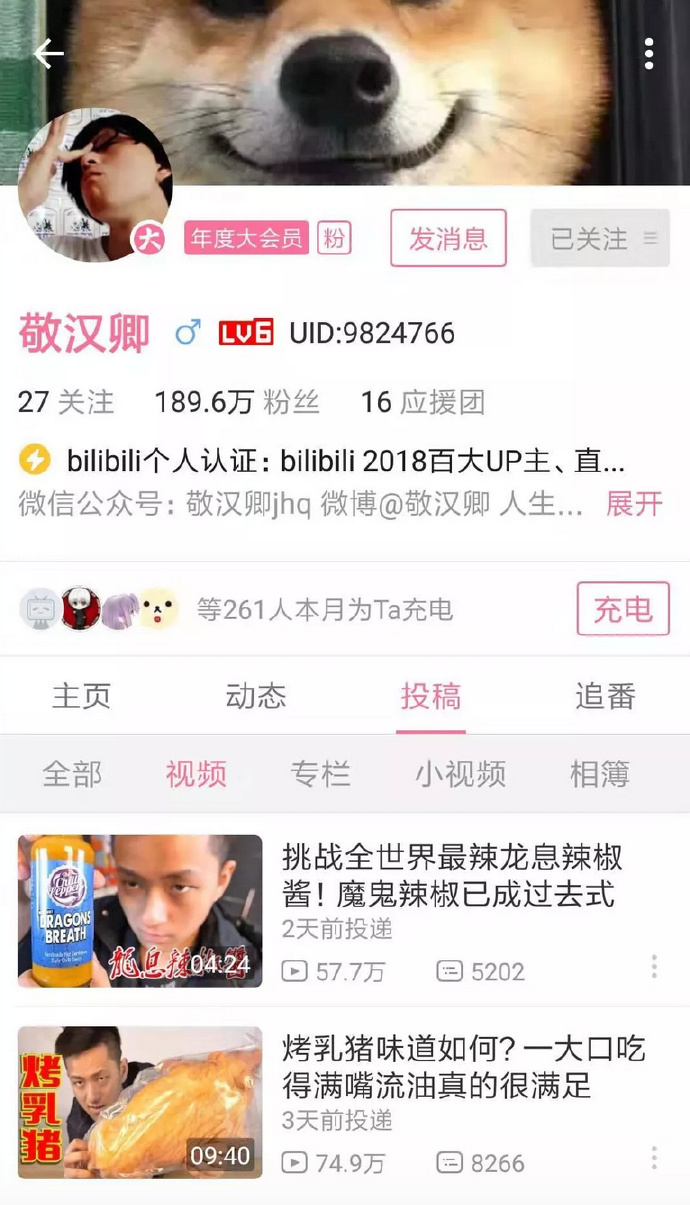
Task: View the 27 关注 following list
Action: (66, 402)
